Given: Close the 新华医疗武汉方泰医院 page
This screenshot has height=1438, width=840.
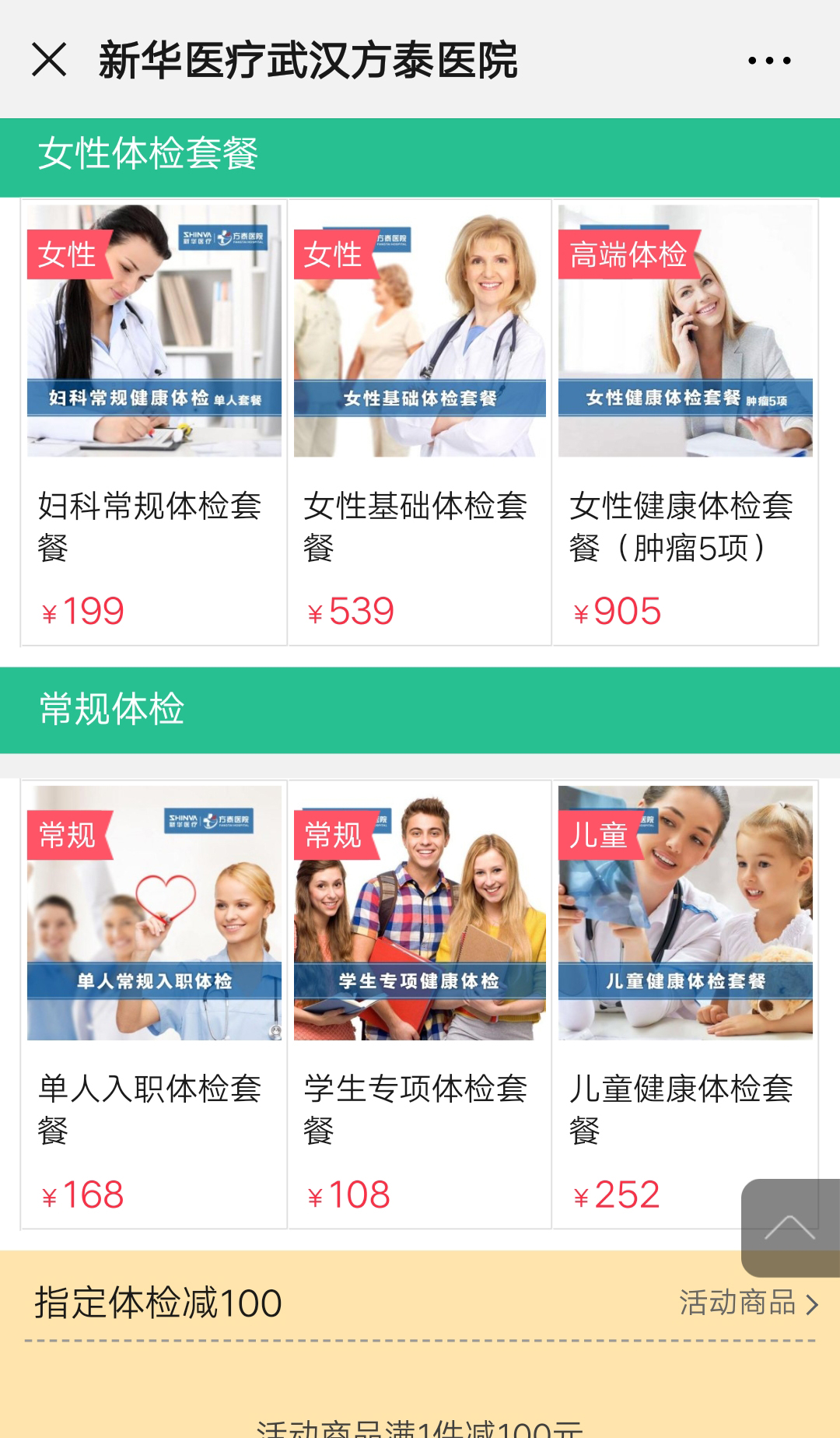Looking at the screenshot, I should [49, 60].
